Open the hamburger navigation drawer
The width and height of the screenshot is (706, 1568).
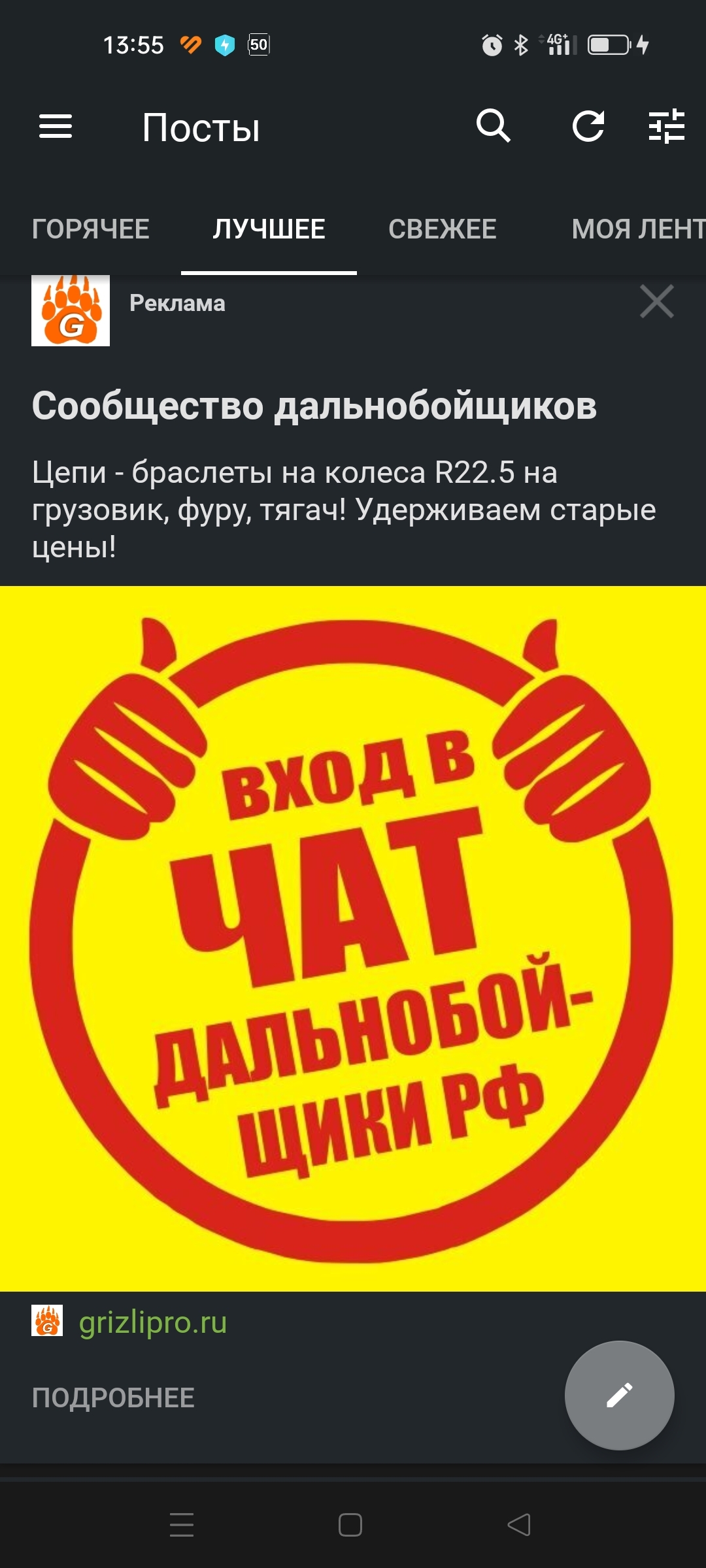coord(56,126)
